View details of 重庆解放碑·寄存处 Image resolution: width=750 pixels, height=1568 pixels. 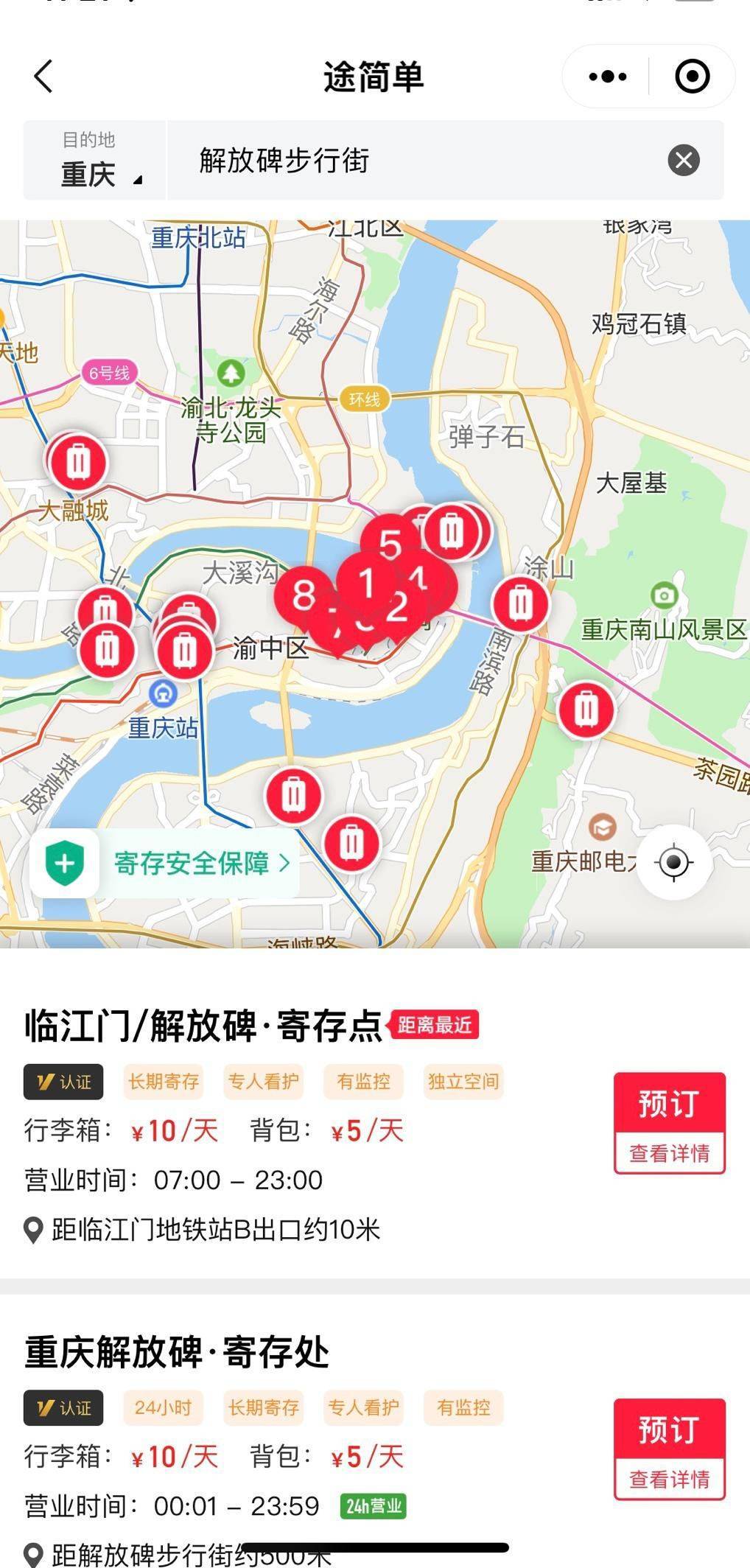click(x=669, y=1479)
